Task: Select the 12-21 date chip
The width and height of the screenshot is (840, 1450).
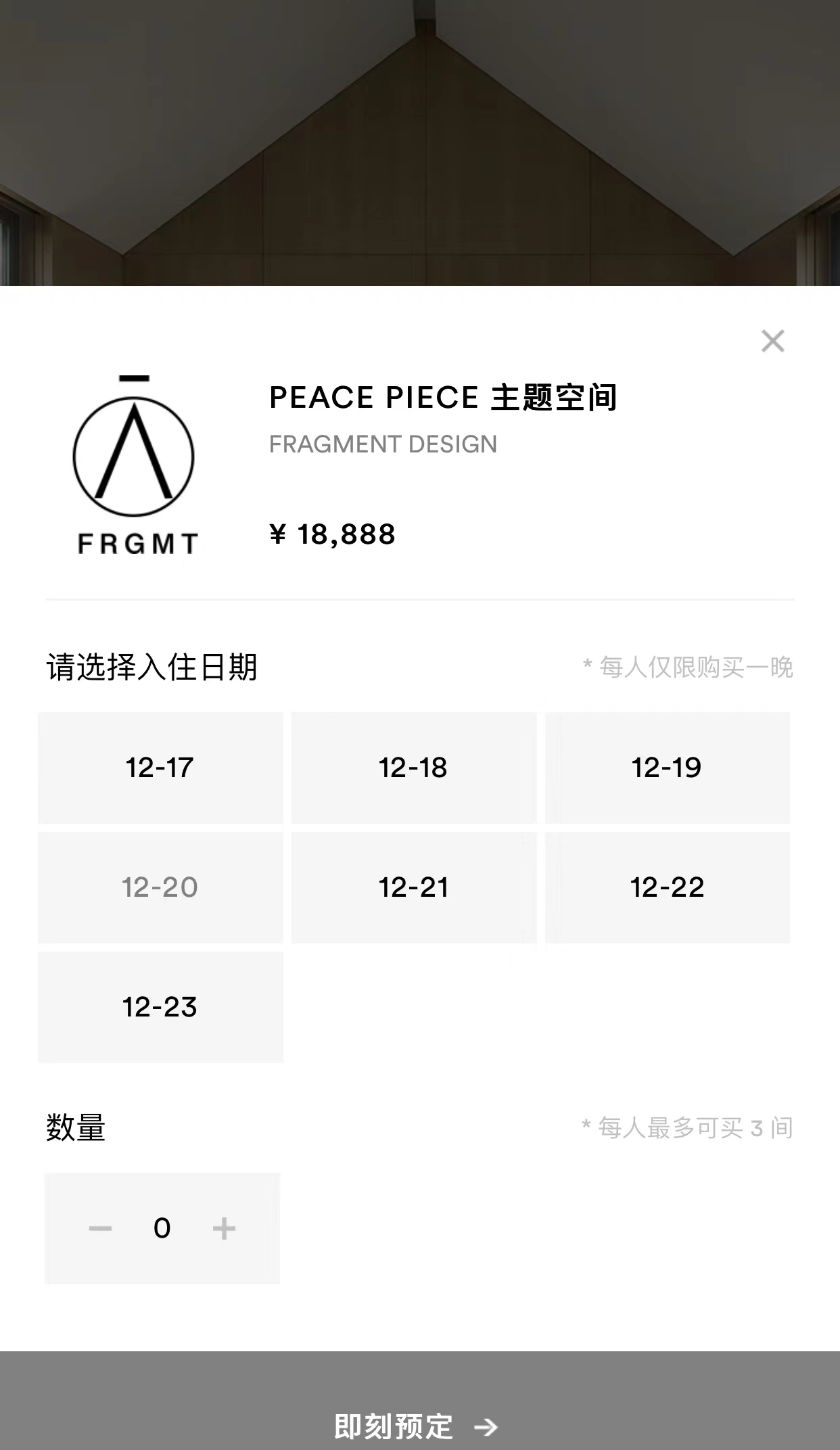Action: coord(413,887)
